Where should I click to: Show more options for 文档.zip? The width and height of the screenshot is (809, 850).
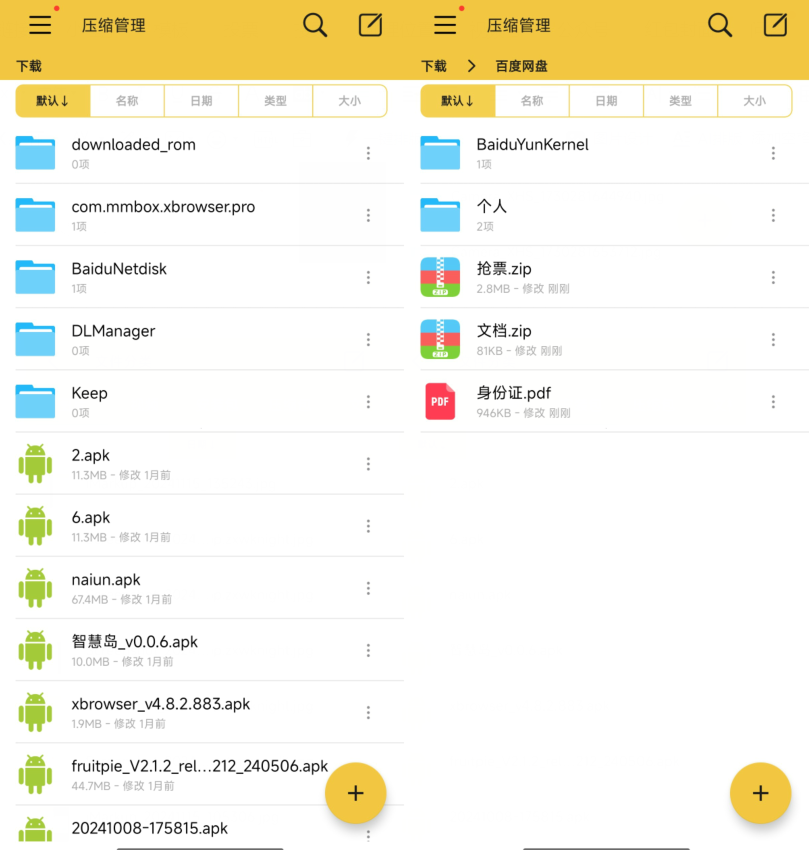point(773,339)
